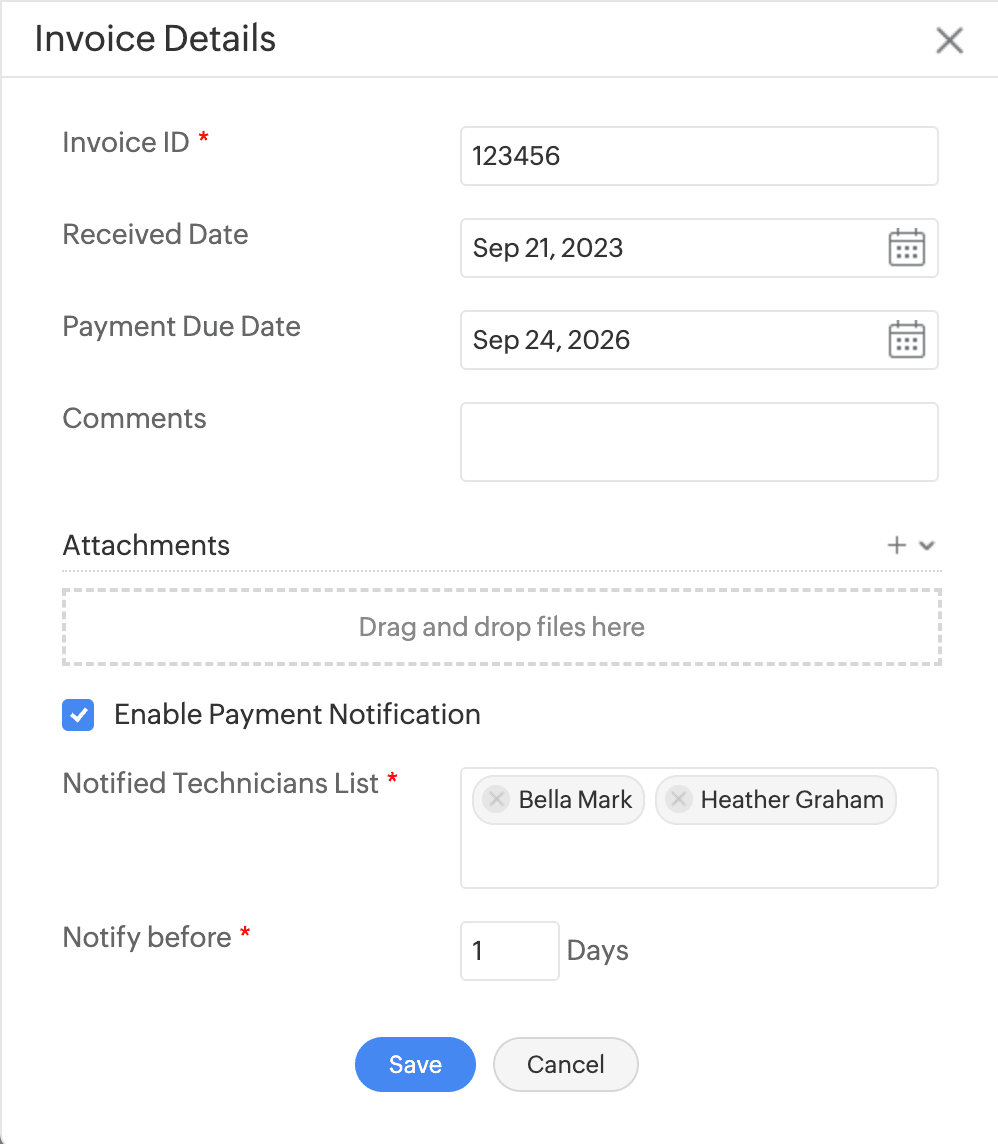Save the invoice details
The width and height of the screenshot is (998, 1144).
coord(415,1064)
